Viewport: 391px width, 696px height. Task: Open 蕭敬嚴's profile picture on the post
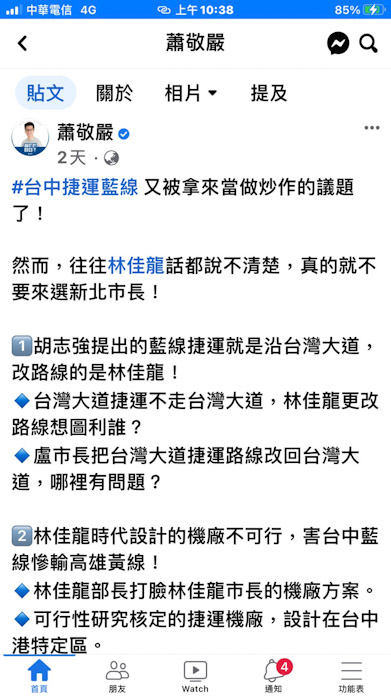[x=30, y=137]
